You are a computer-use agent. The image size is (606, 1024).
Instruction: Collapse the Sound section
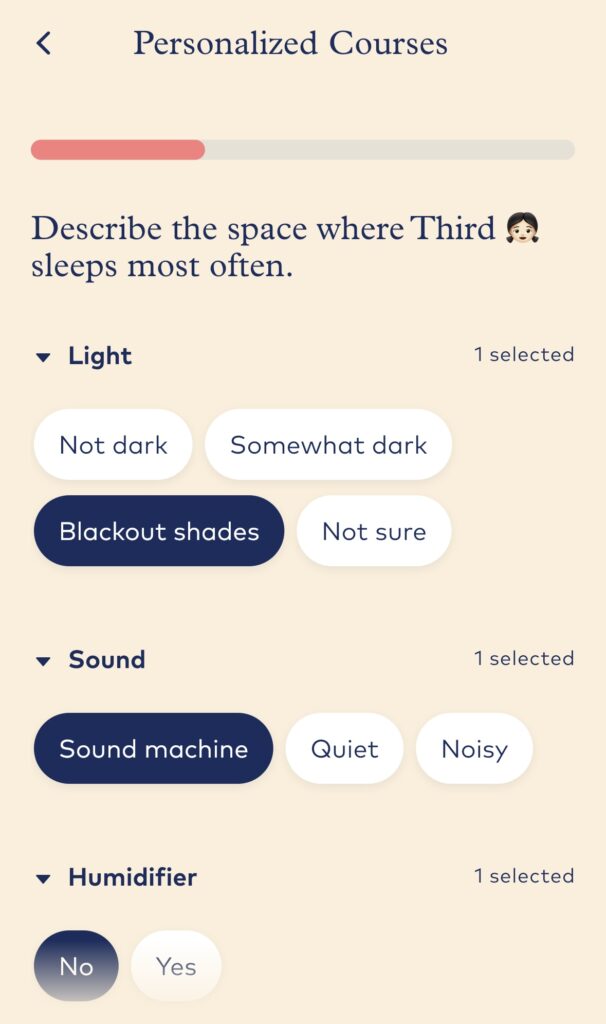(x=43, y=661)
